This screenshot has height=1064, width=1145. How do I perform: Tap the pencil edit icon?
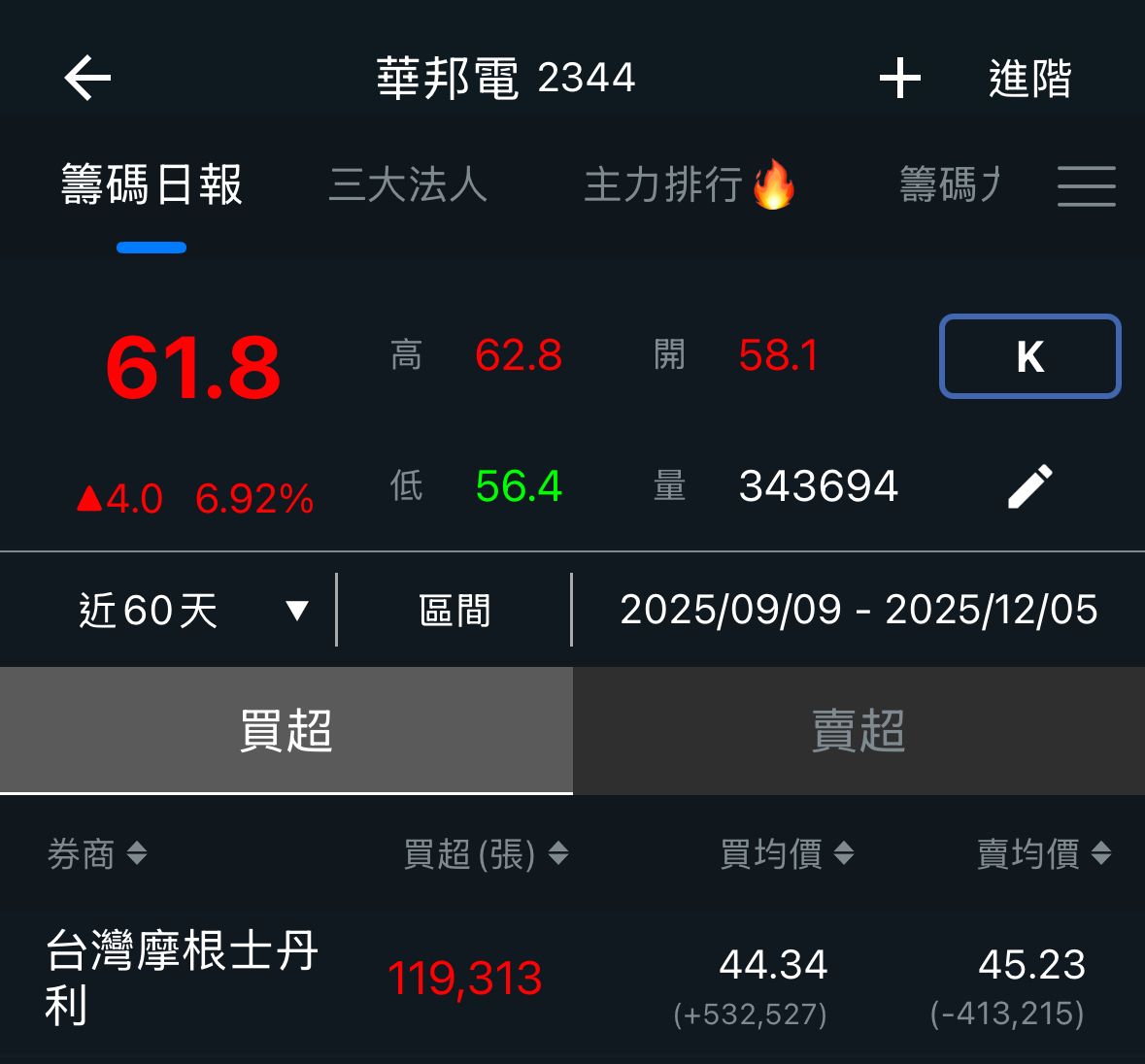[x=1029, y=486]
